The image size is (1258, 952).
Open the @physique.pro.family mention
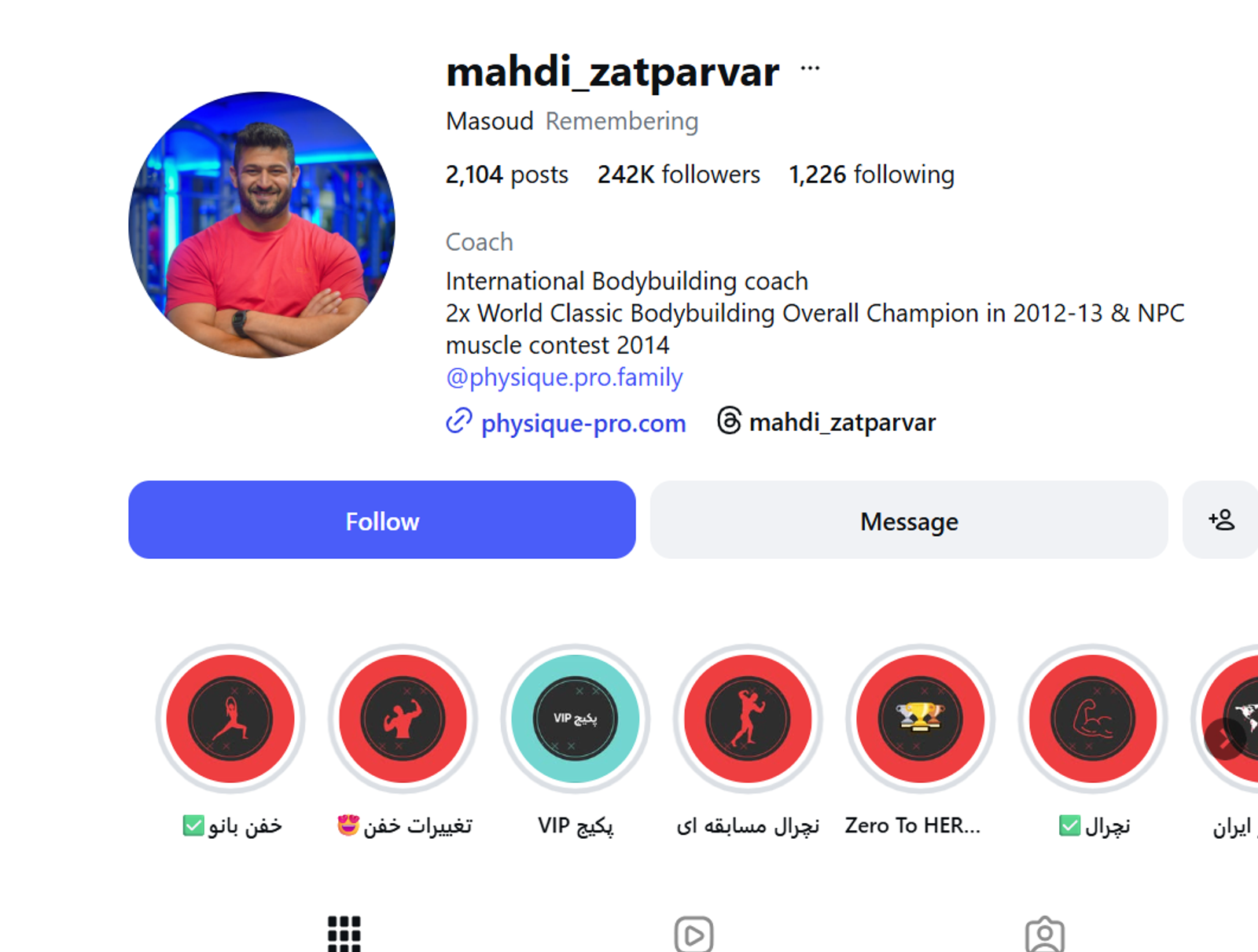pyautogui.click(x=564, y=377)
